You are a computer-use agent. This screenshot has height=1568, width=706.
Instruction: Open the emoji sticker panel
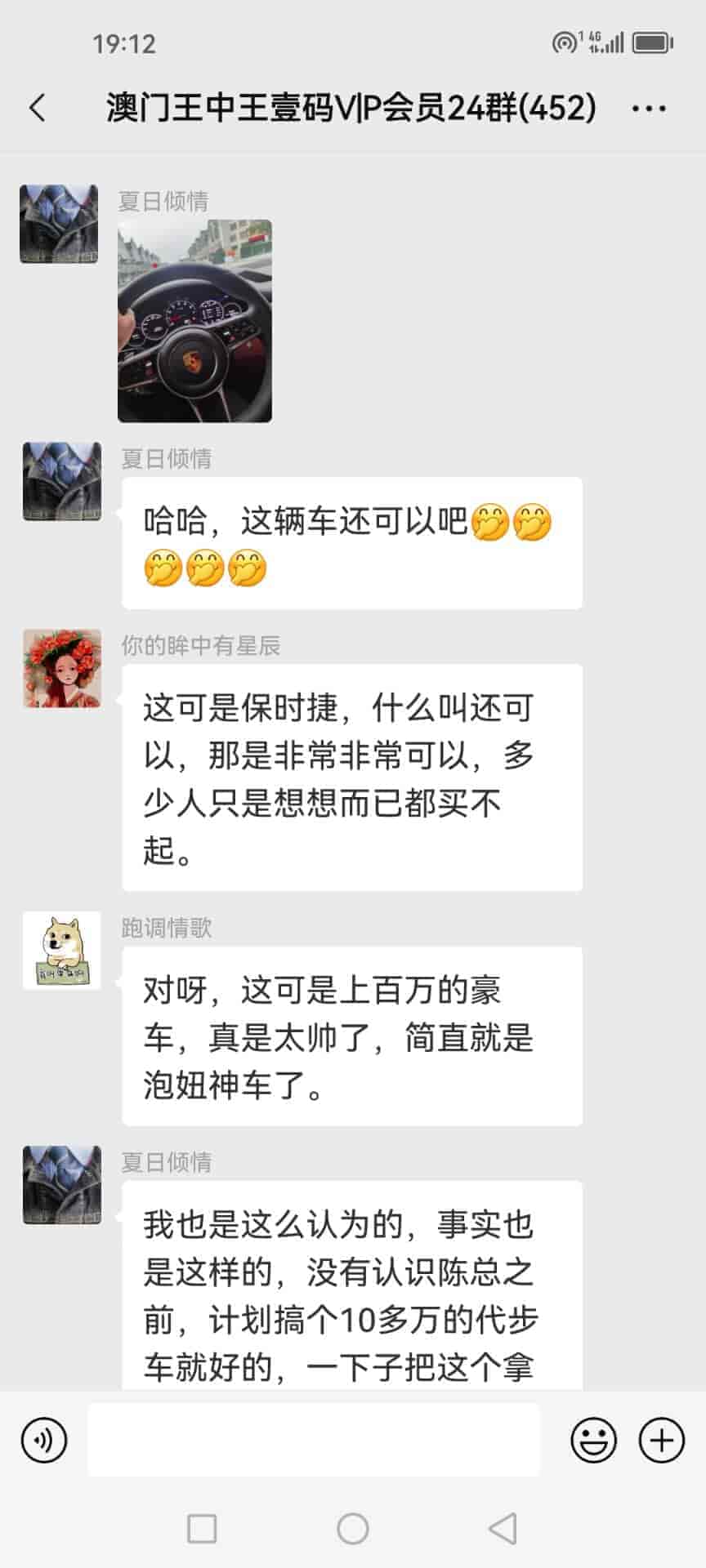click(x=593, y=1440)
